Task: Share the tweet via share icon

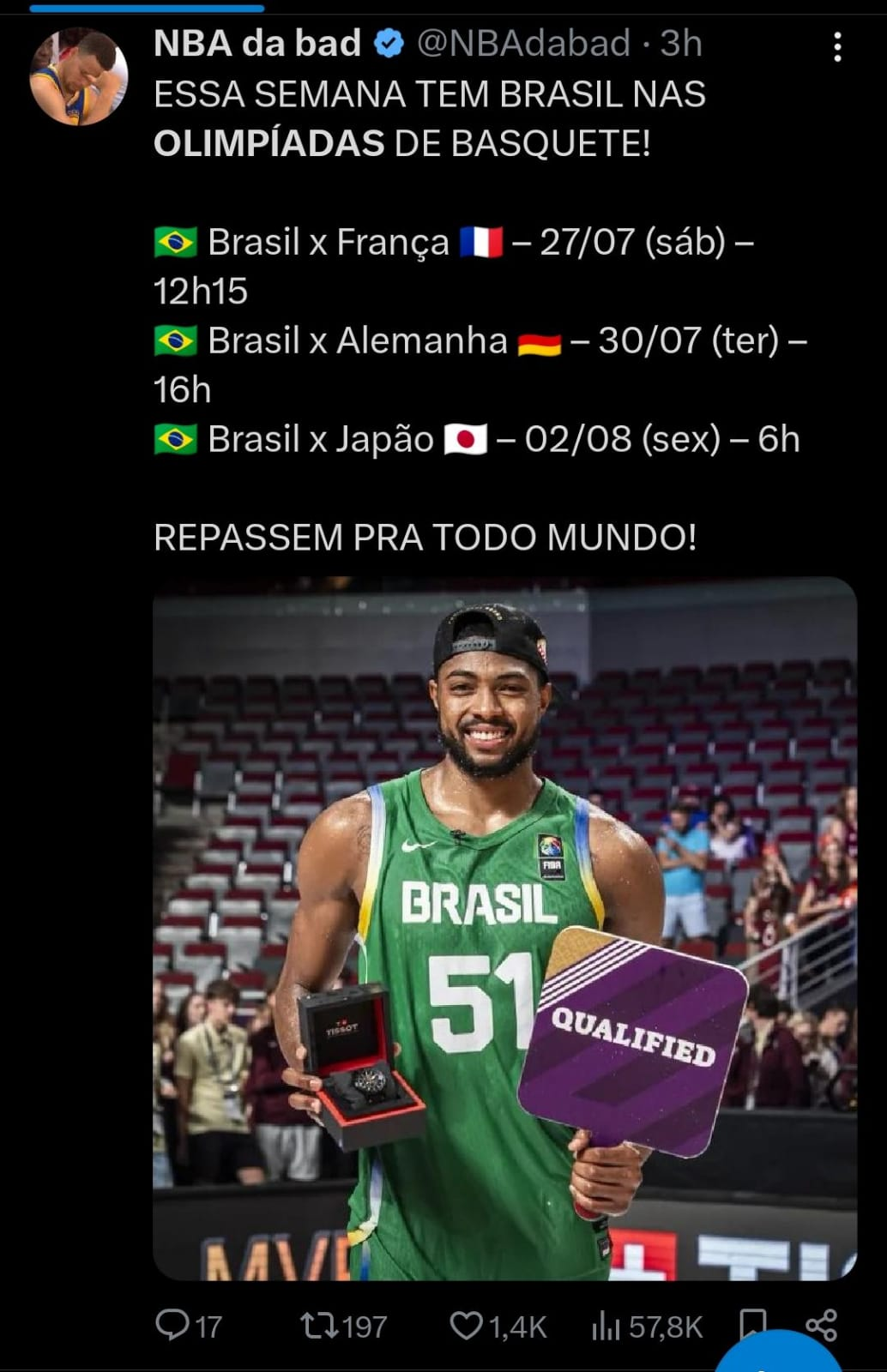Action: pyautogui.click(x=821, y=1325)
